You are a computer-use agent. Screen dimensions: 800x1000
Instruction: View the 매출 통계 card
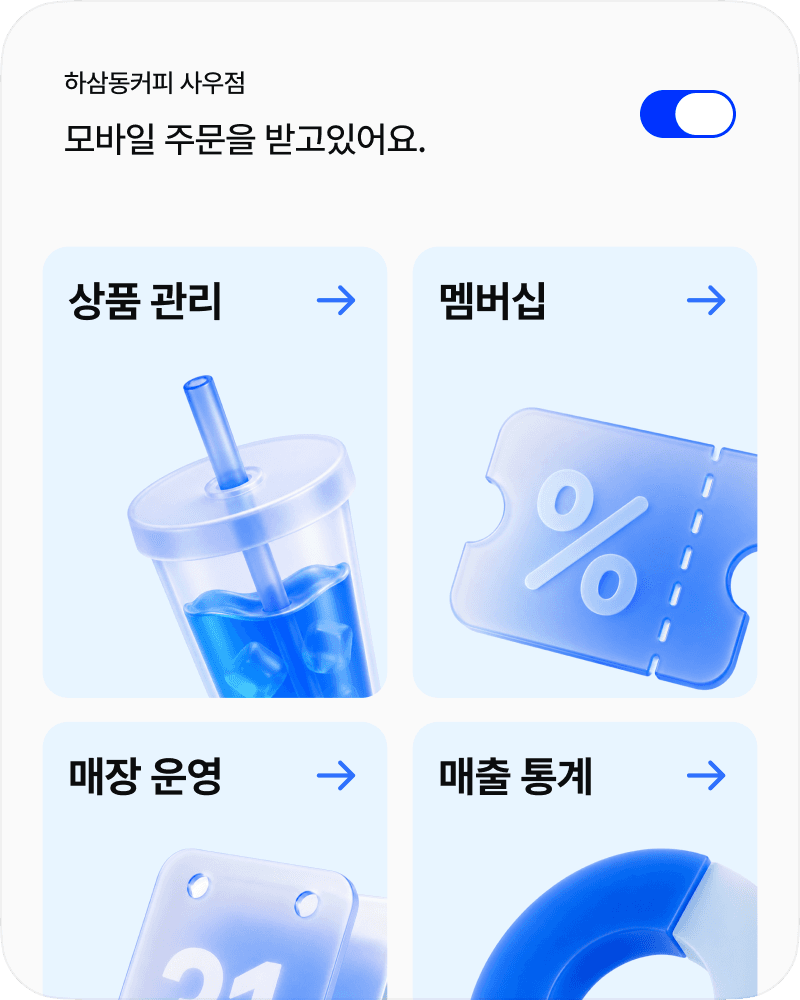pyautogui.click(x=585, y=861)
